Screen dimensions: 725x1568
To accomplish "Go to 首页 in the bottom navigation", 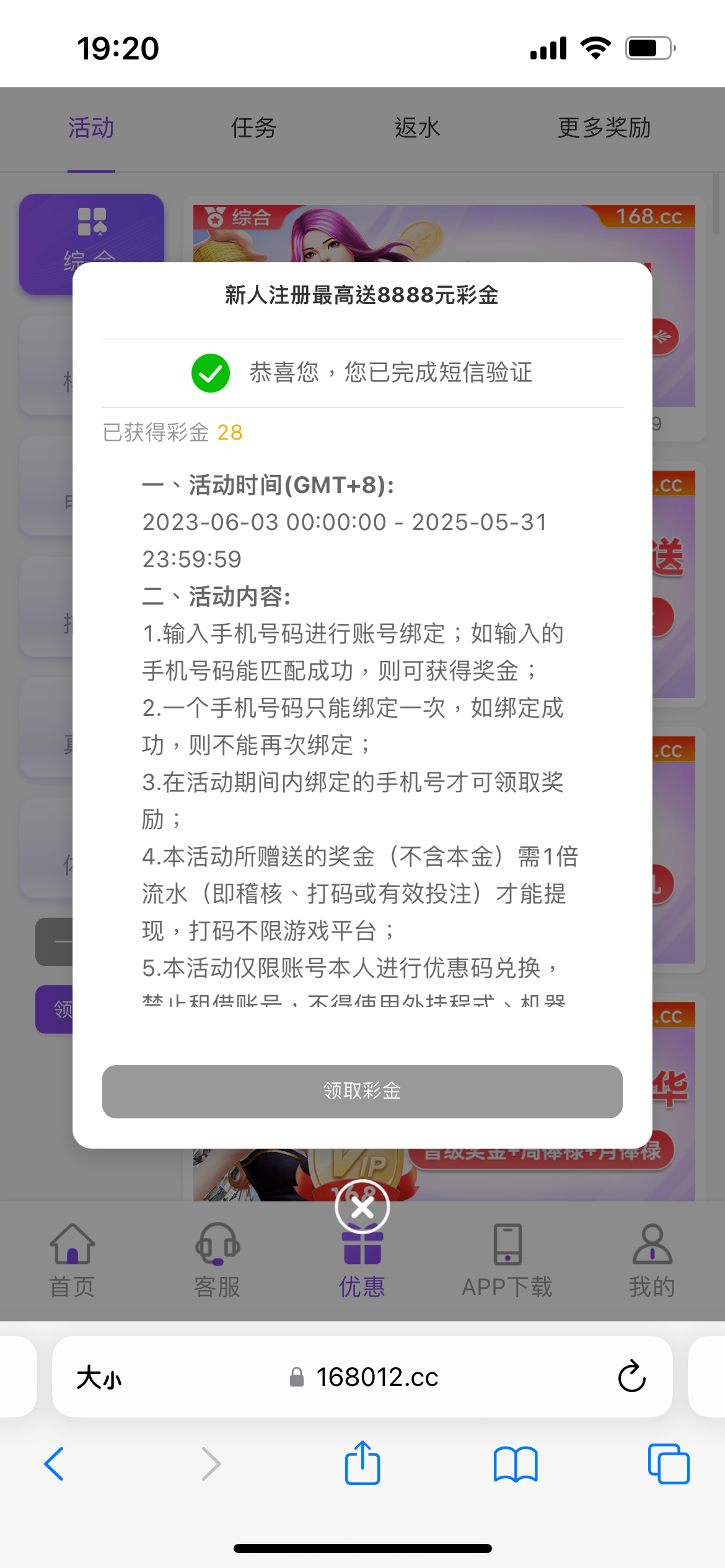I will (72, 1261).
